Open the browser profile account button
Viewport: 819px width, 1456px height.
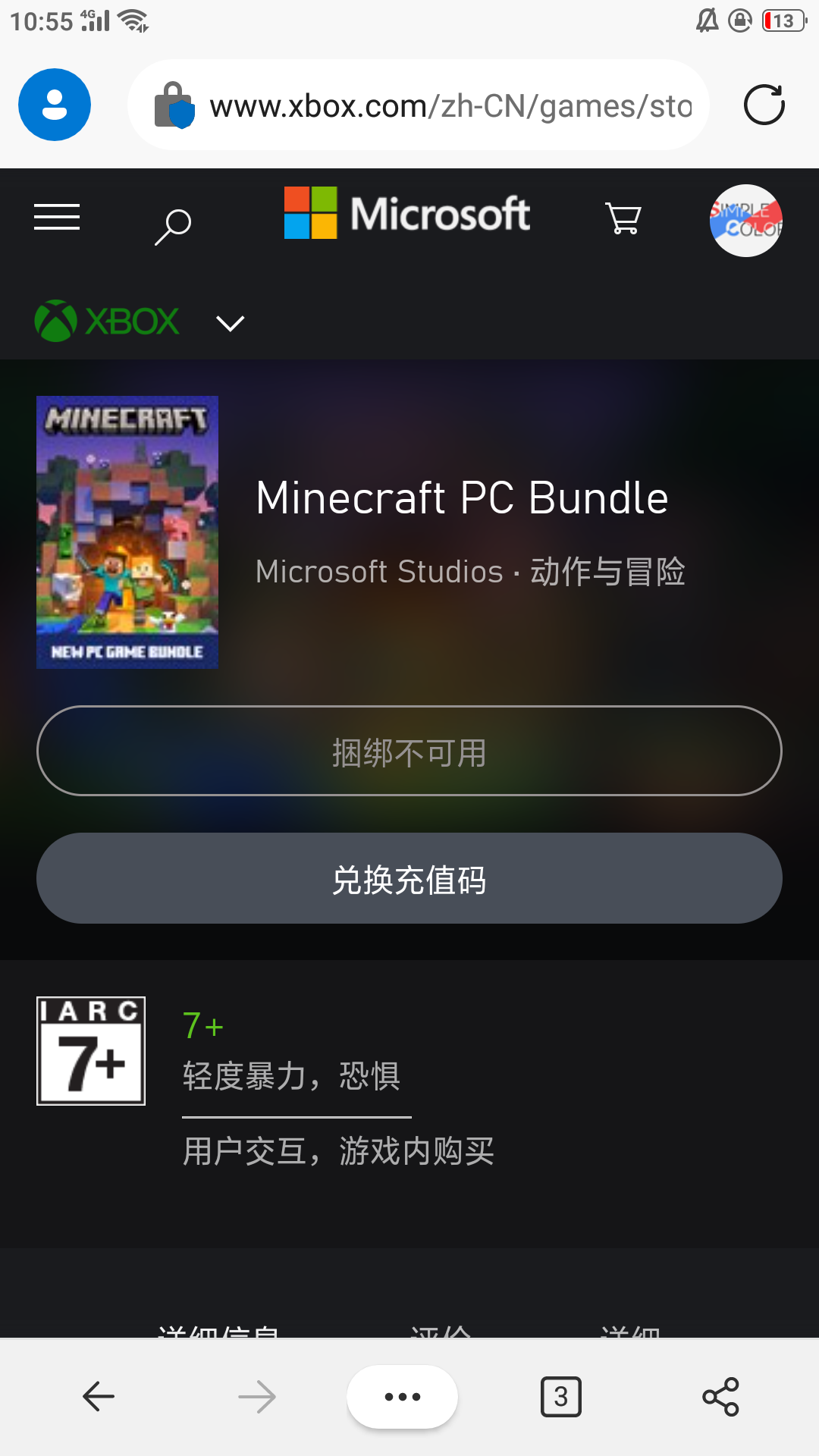coord(55,105)
